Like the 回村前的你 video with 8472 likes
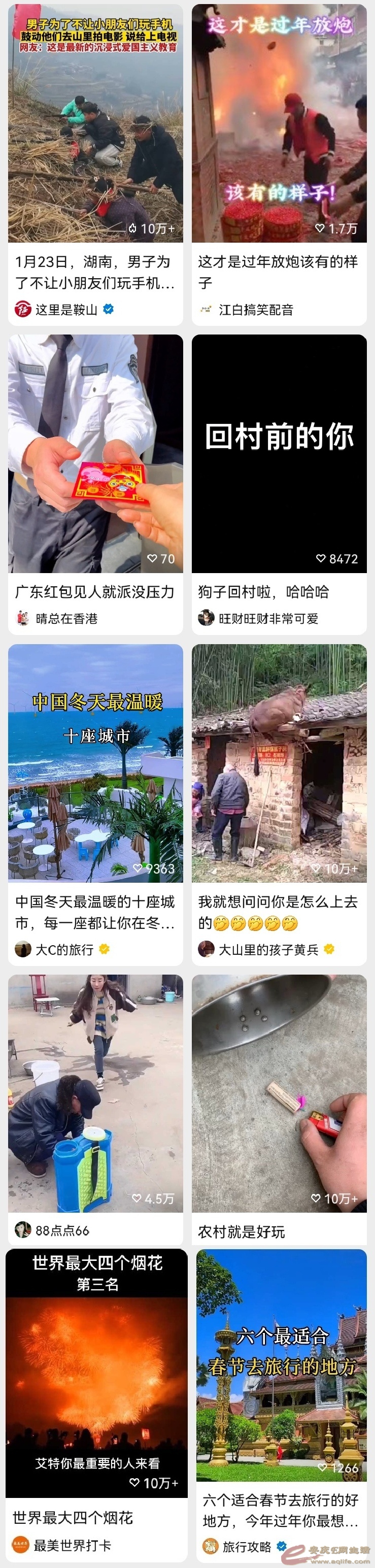Screen dimensions: 375x1568 321,558
